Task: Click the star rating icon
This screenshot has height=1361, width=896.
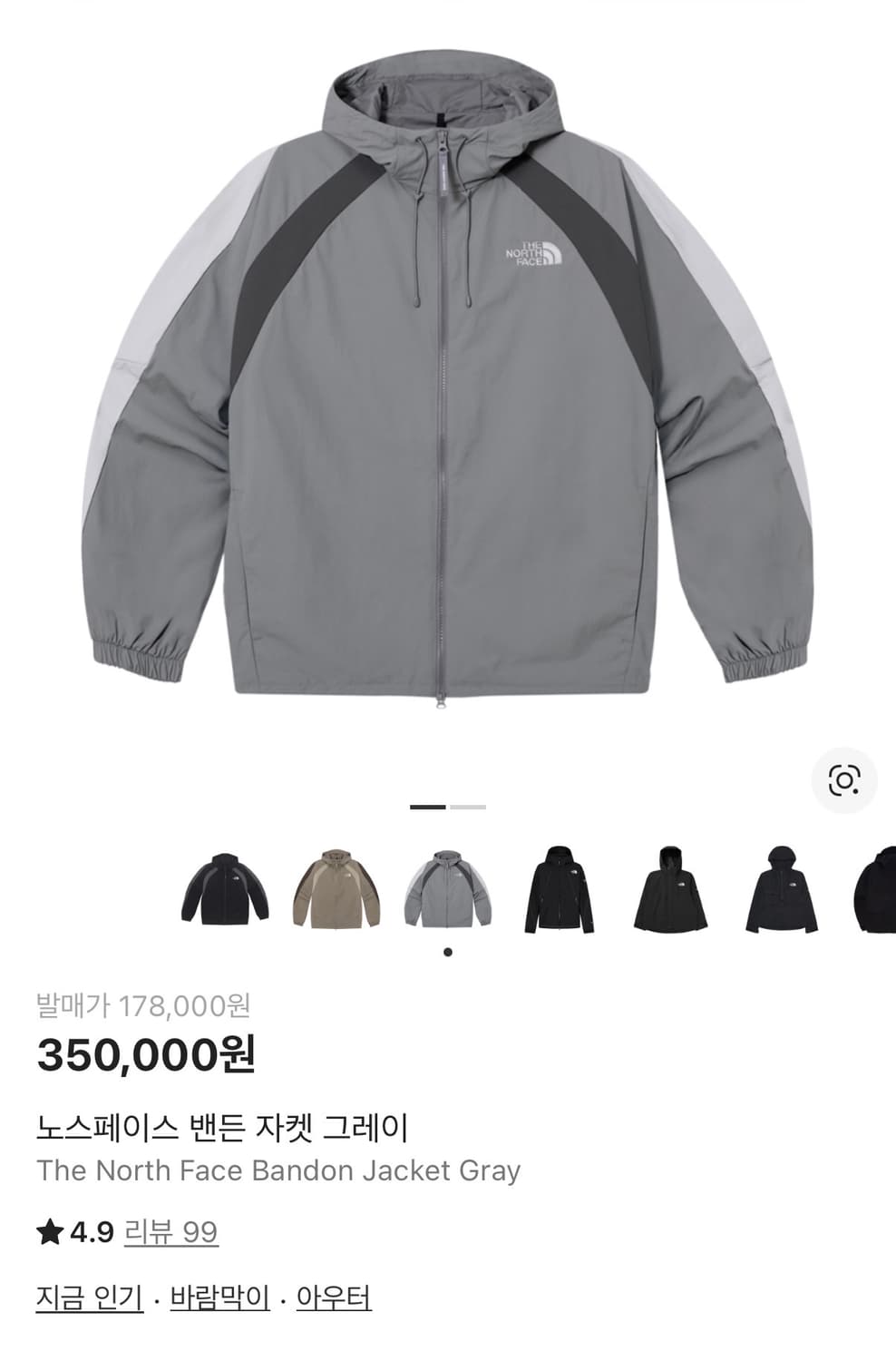Action: pyautogui.click(x=50, y=1229)
